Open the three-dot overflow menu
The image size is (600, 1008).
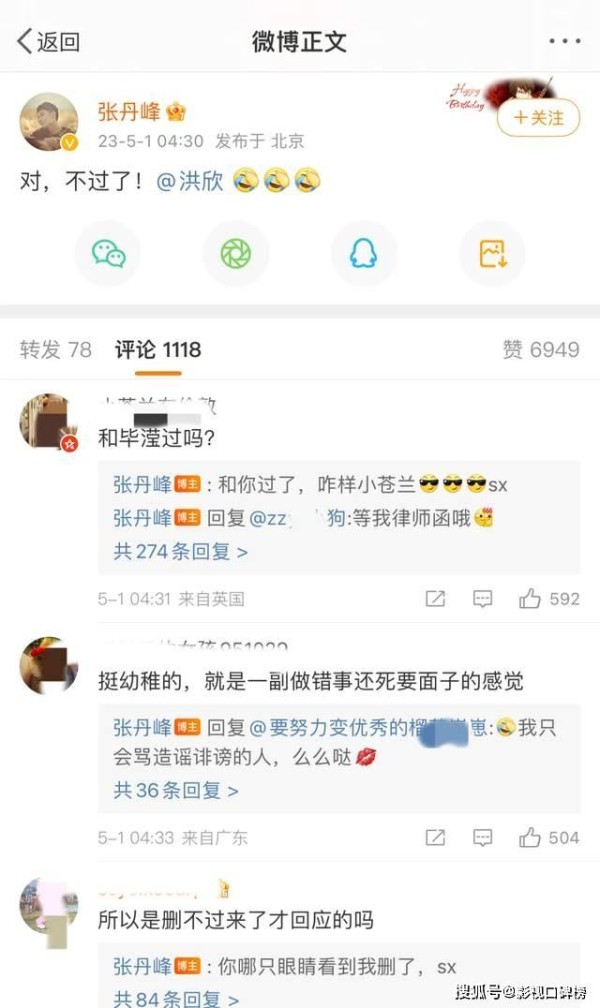pos(564,41)
